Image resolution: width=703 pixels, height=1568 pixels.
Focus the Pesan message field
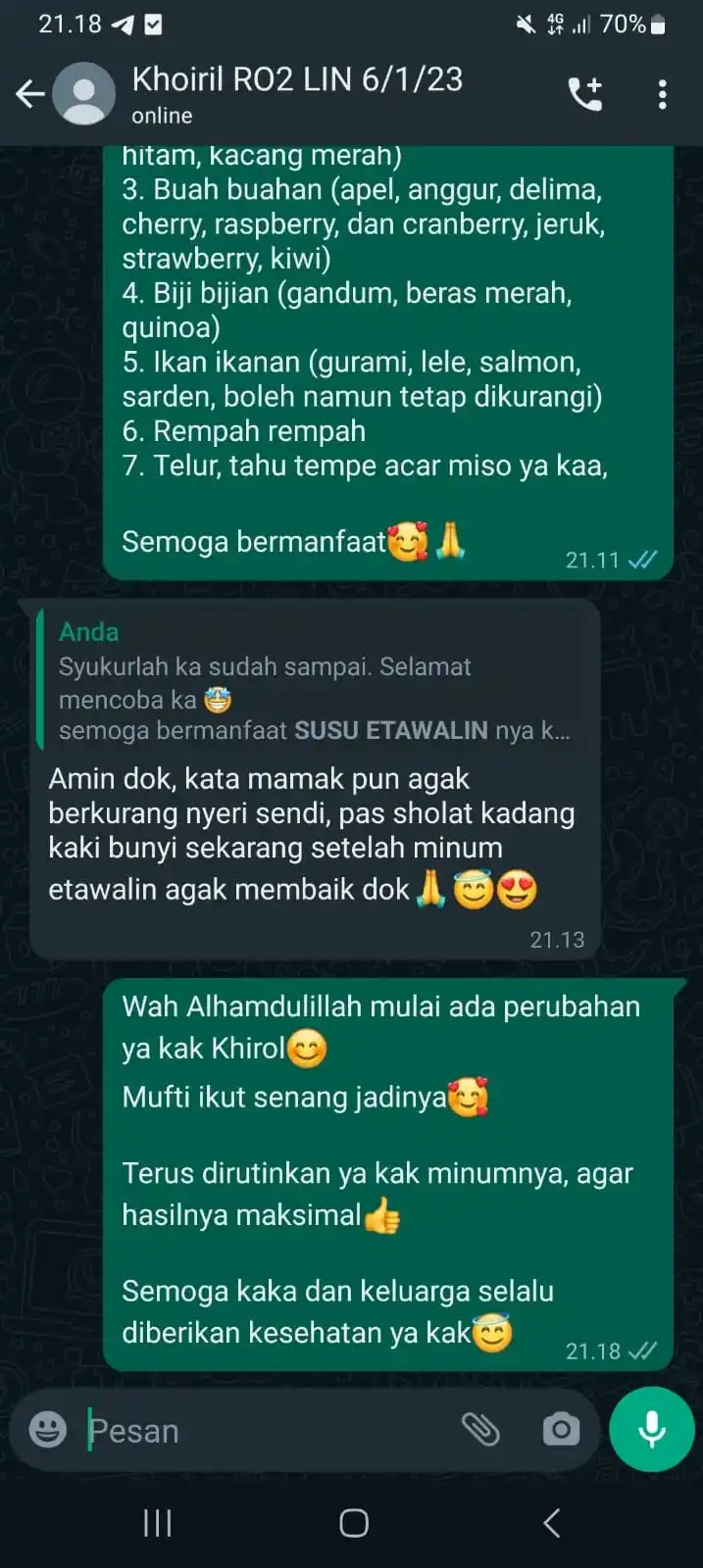pos(265,1431)
